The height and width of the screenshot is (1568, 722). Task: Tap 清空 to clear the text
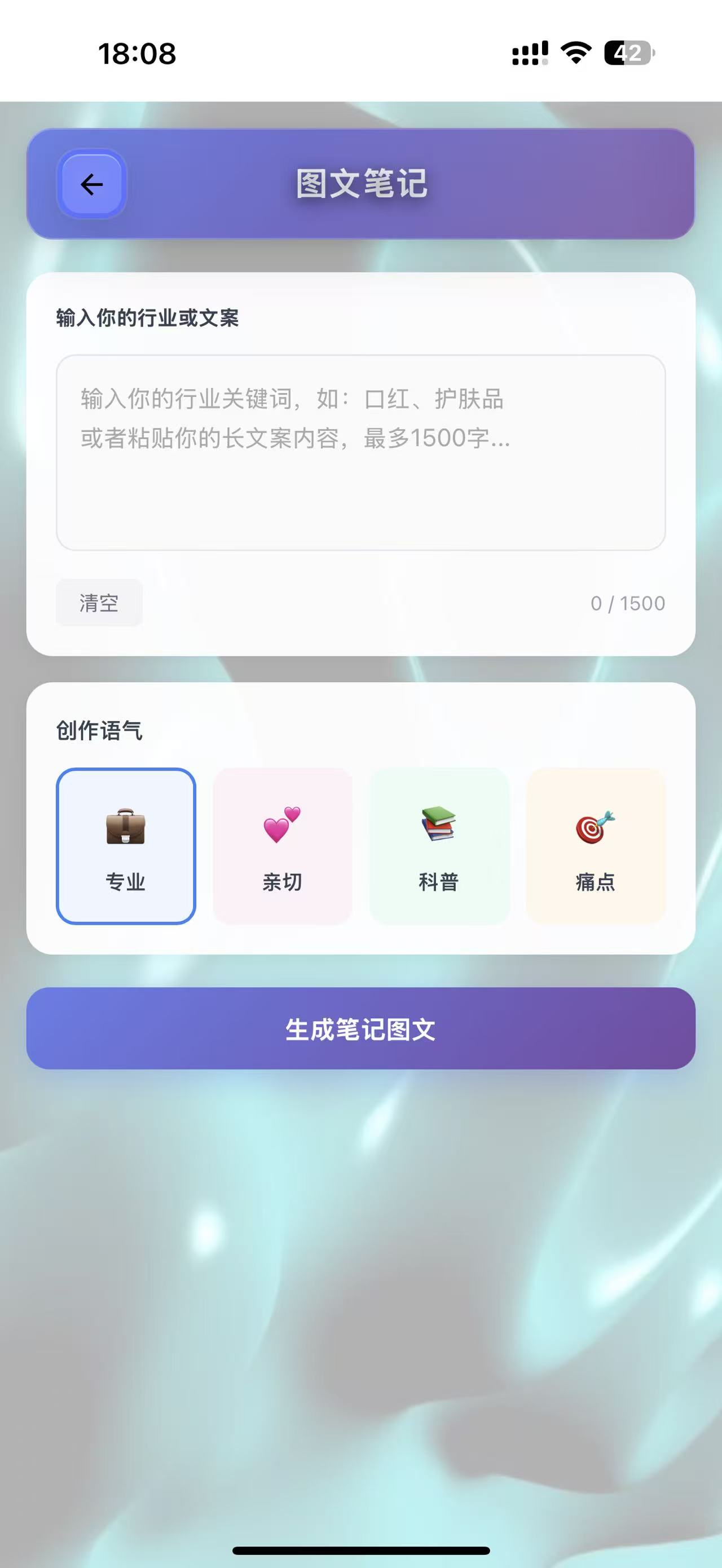(99, 603)
